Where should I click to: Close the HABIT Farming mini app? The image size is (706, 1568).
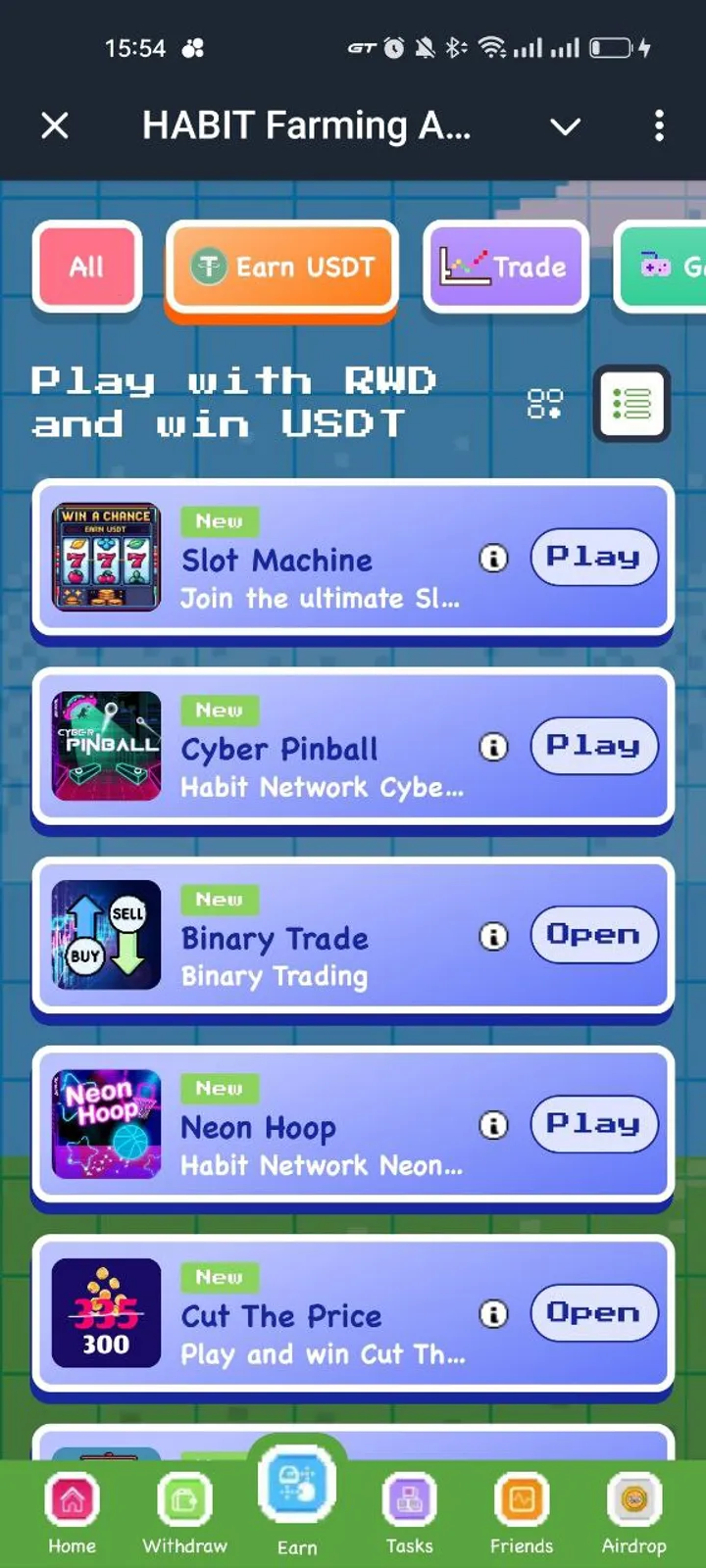55,125
